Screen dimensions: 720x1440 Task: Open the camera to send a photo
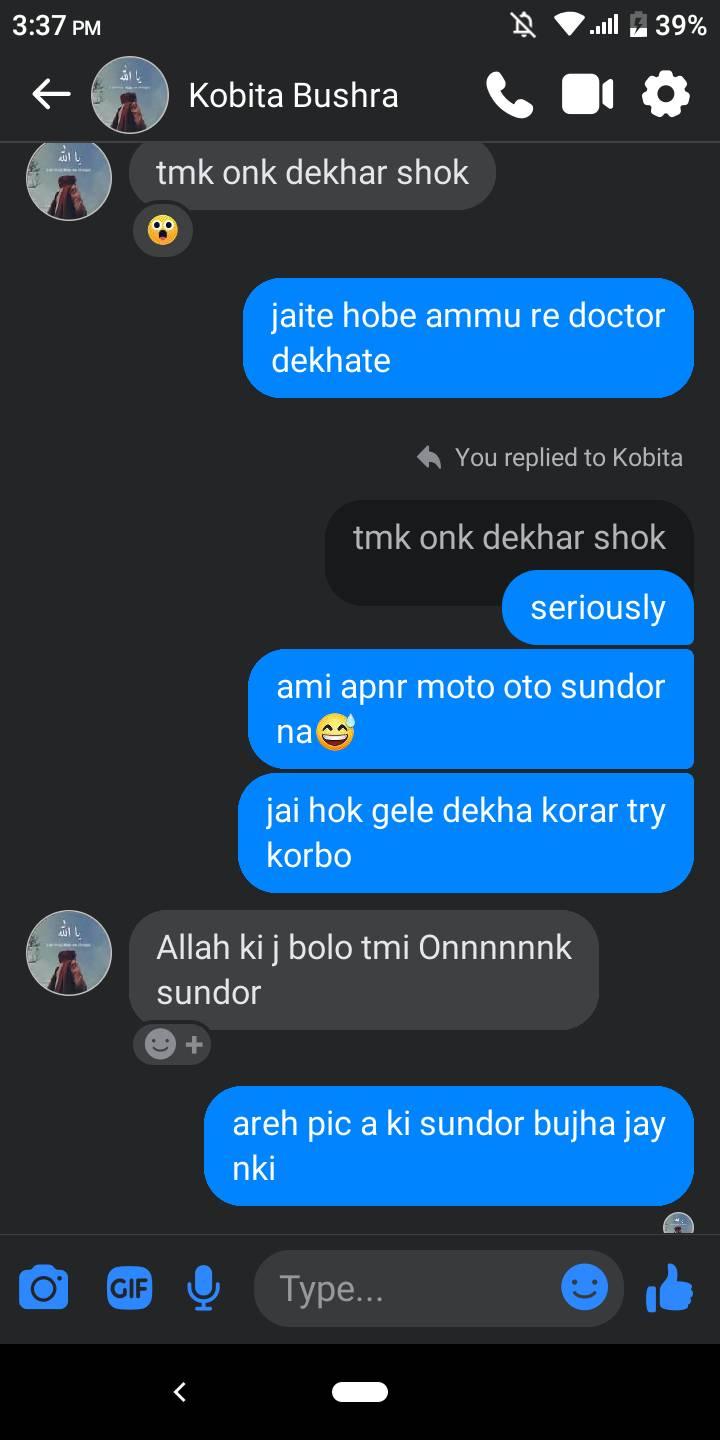coord(44,1287)
